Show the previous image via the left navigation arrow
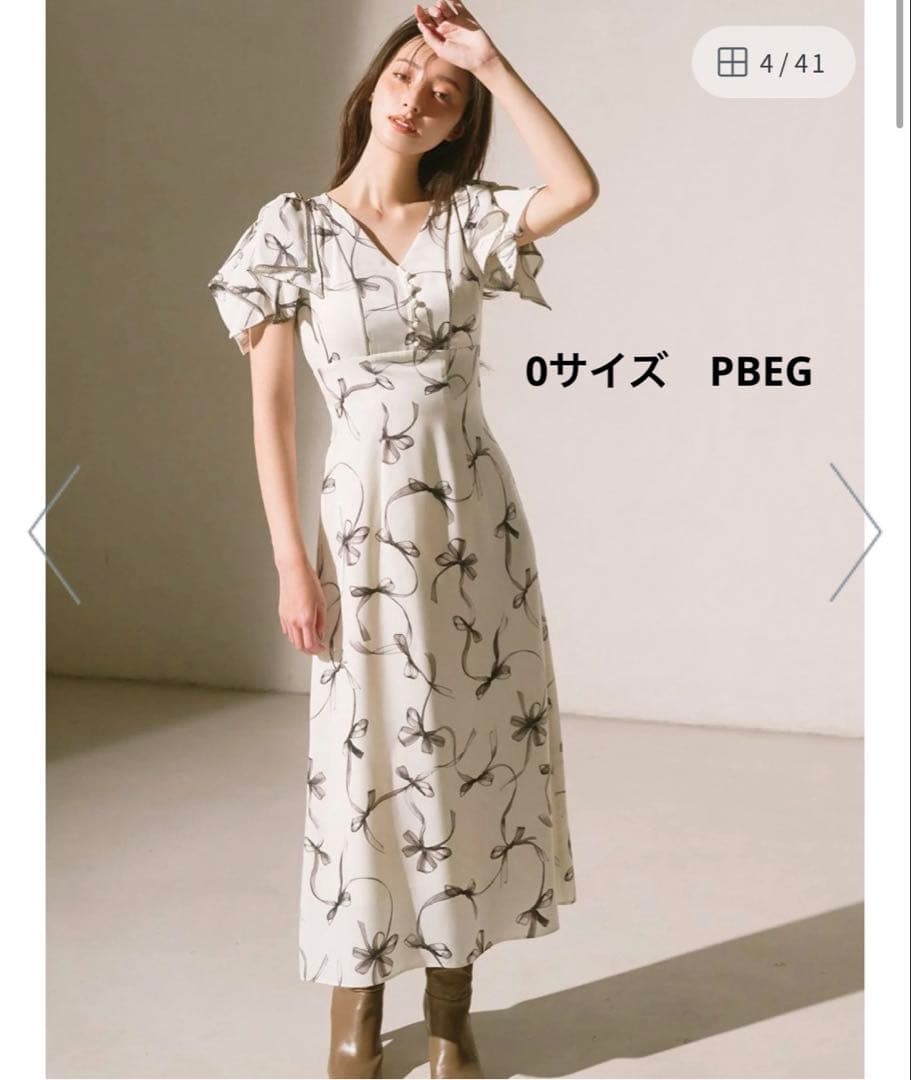 46,533
